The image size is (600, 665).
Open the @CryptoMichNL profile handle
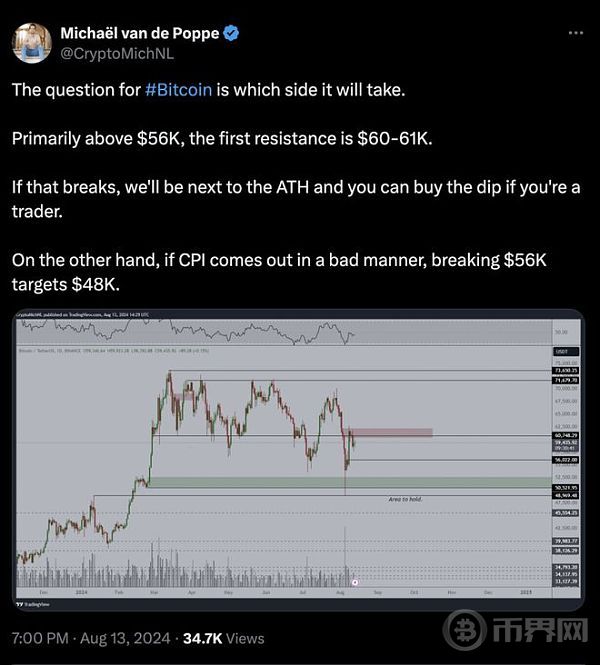pyautogui.click(x=112, y=53)
